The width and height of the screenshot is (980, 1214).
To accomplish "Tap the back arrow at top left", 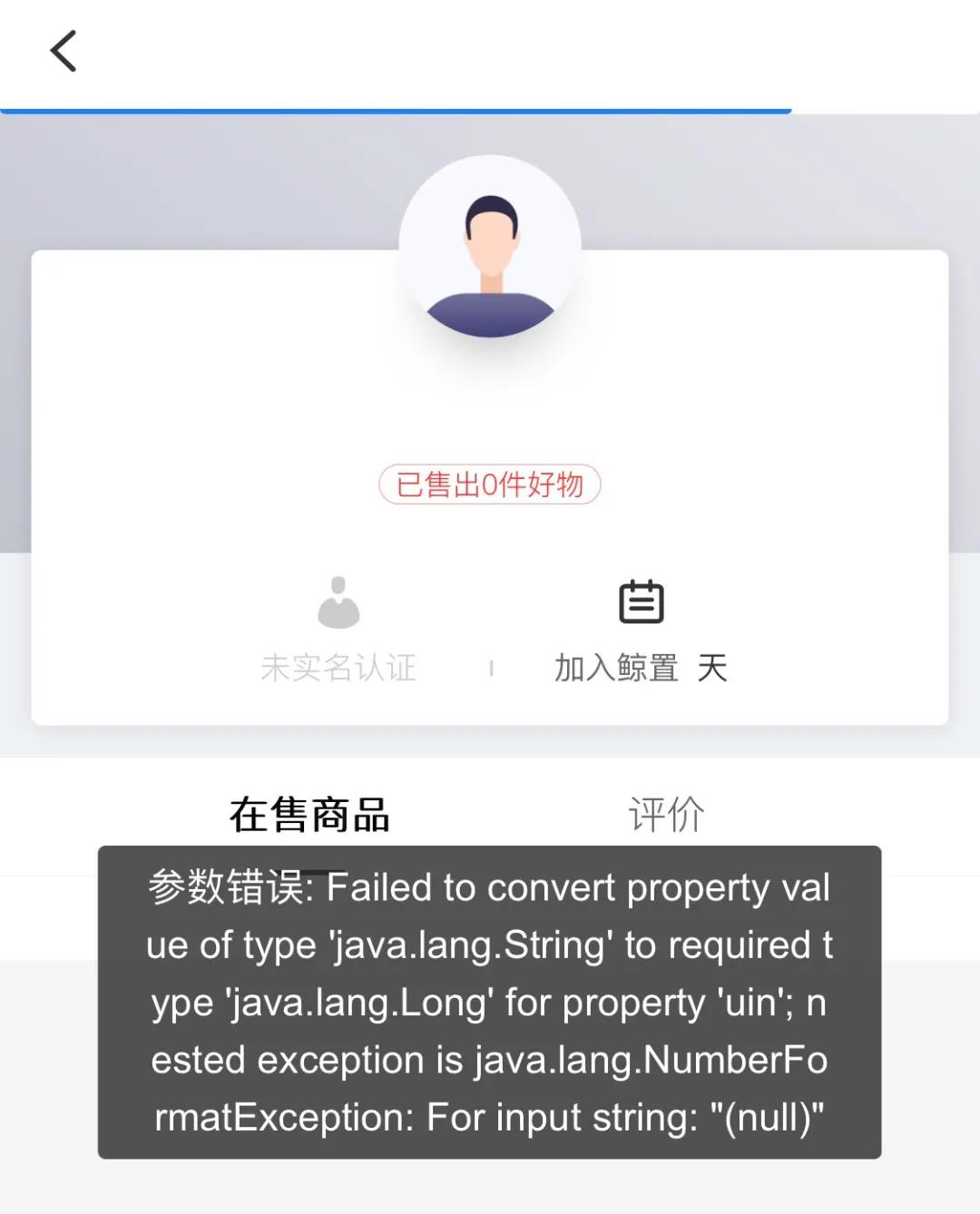I will [64, 50].
